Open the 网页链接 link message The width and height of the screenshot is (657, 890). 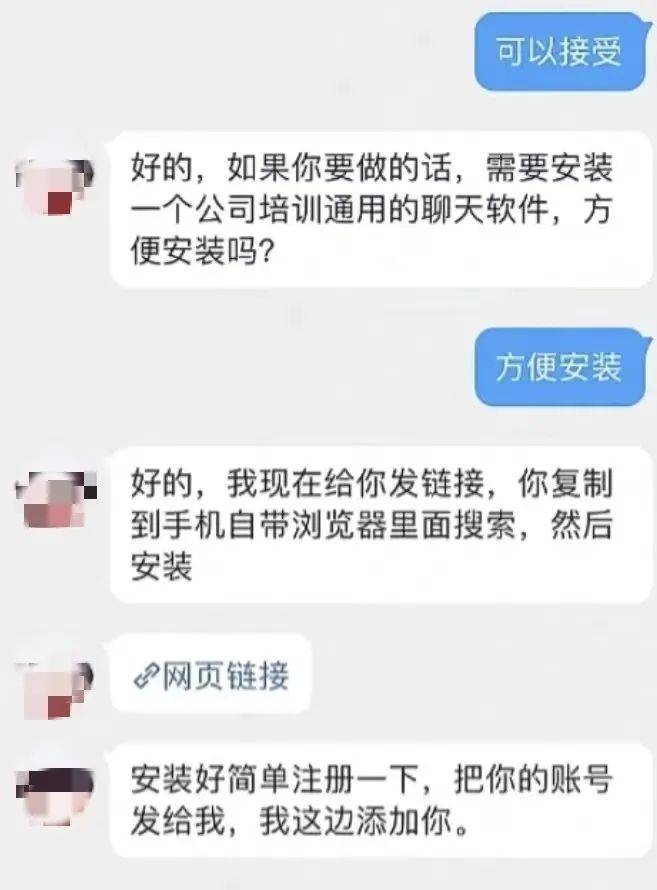click(x=212, y=675)
